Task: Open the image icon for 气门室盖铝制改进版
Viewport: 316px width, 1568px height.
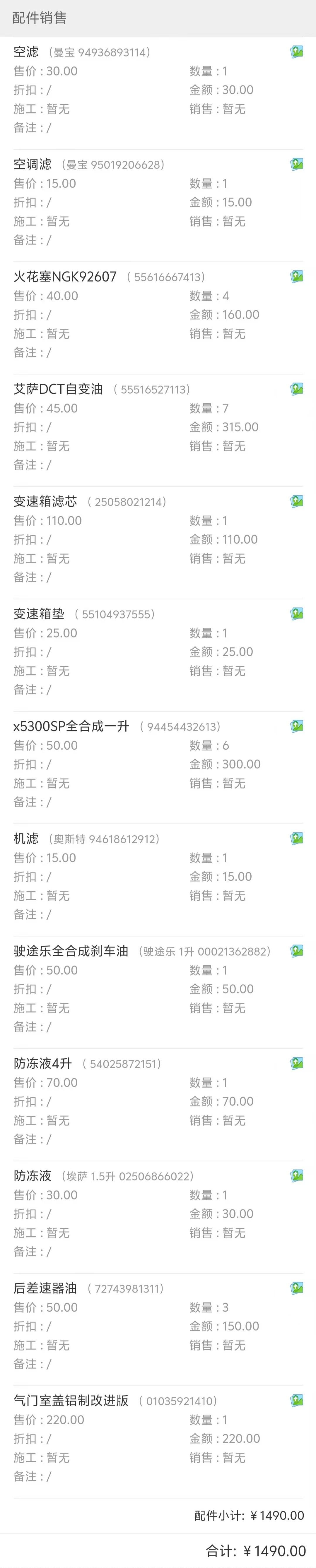Action: [x=296, y=1401]
